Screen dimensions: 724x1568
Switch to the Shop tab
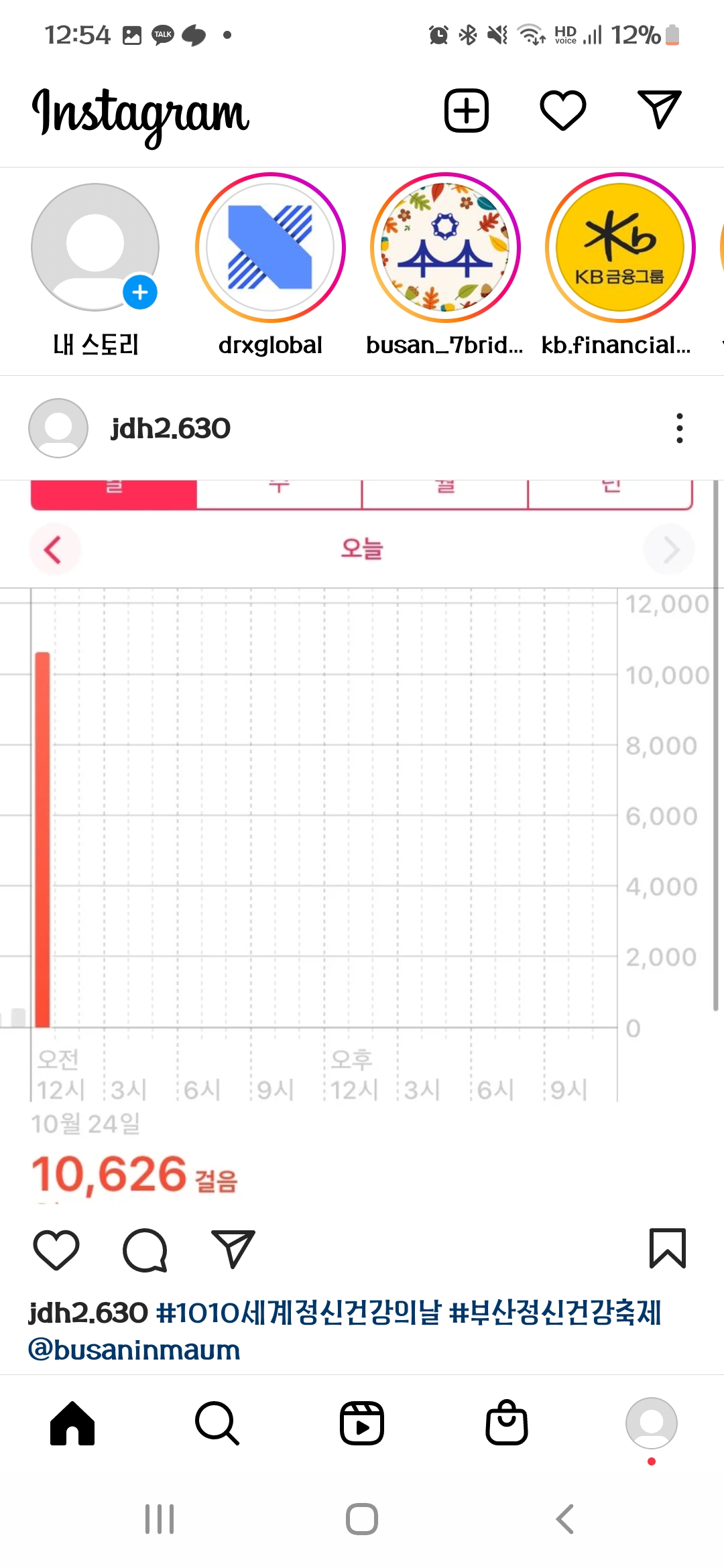(507, 1423)
